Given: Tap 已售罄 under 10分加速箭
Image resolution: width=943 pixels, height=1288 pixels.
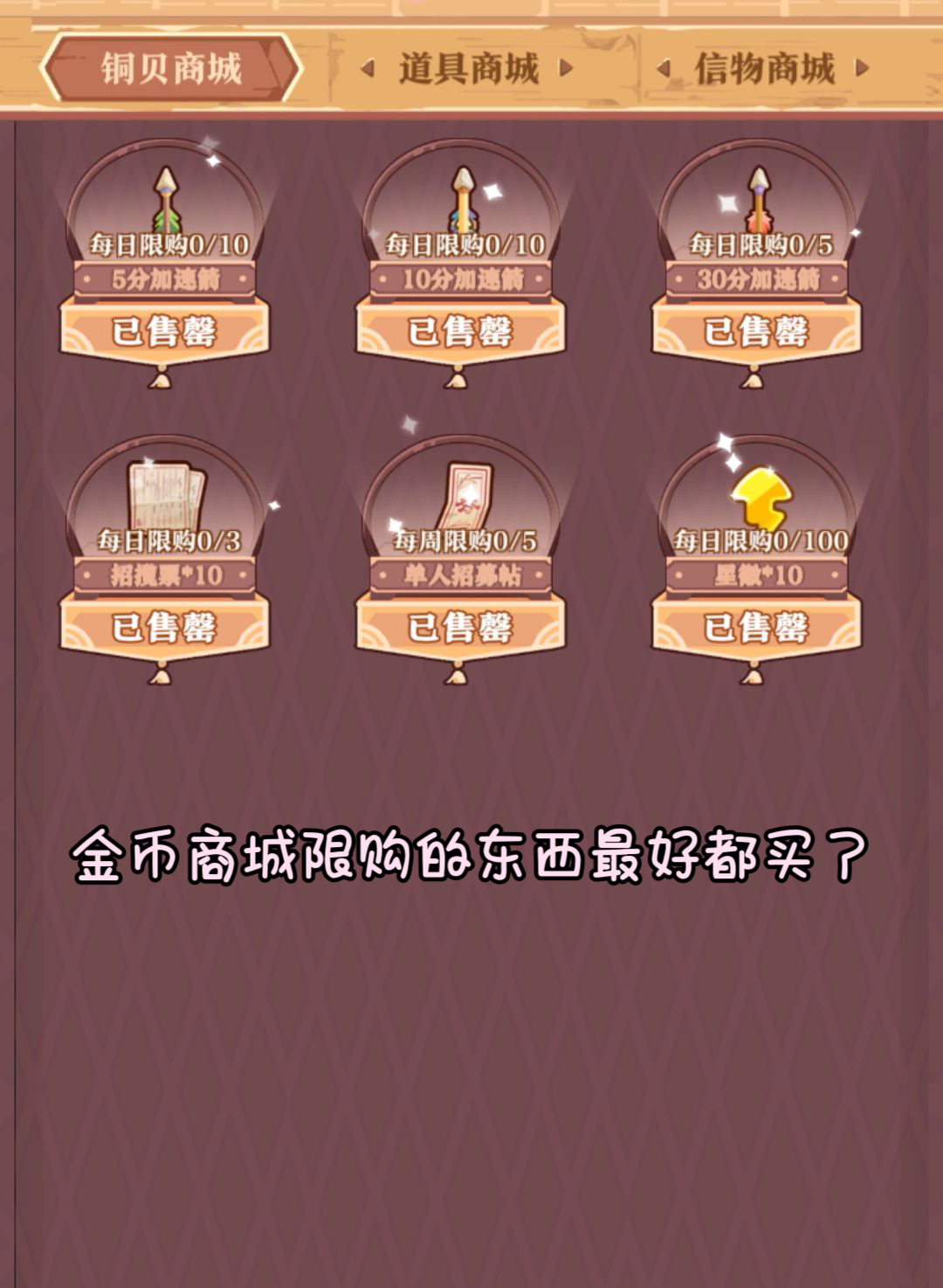Looking at the screenshot, I should pos(460,331).
